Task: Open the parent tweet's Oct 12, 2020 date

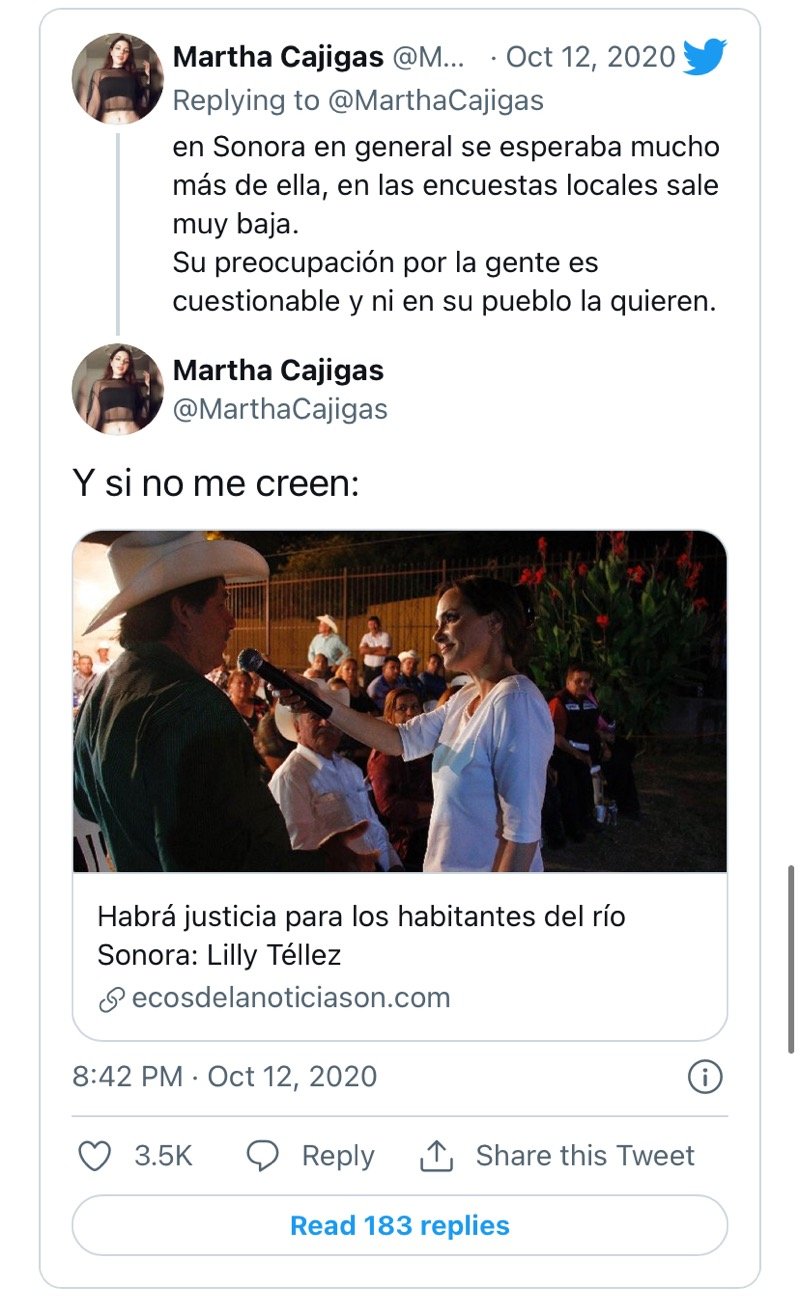Action: pyautogui.click(x=590, y=57)
